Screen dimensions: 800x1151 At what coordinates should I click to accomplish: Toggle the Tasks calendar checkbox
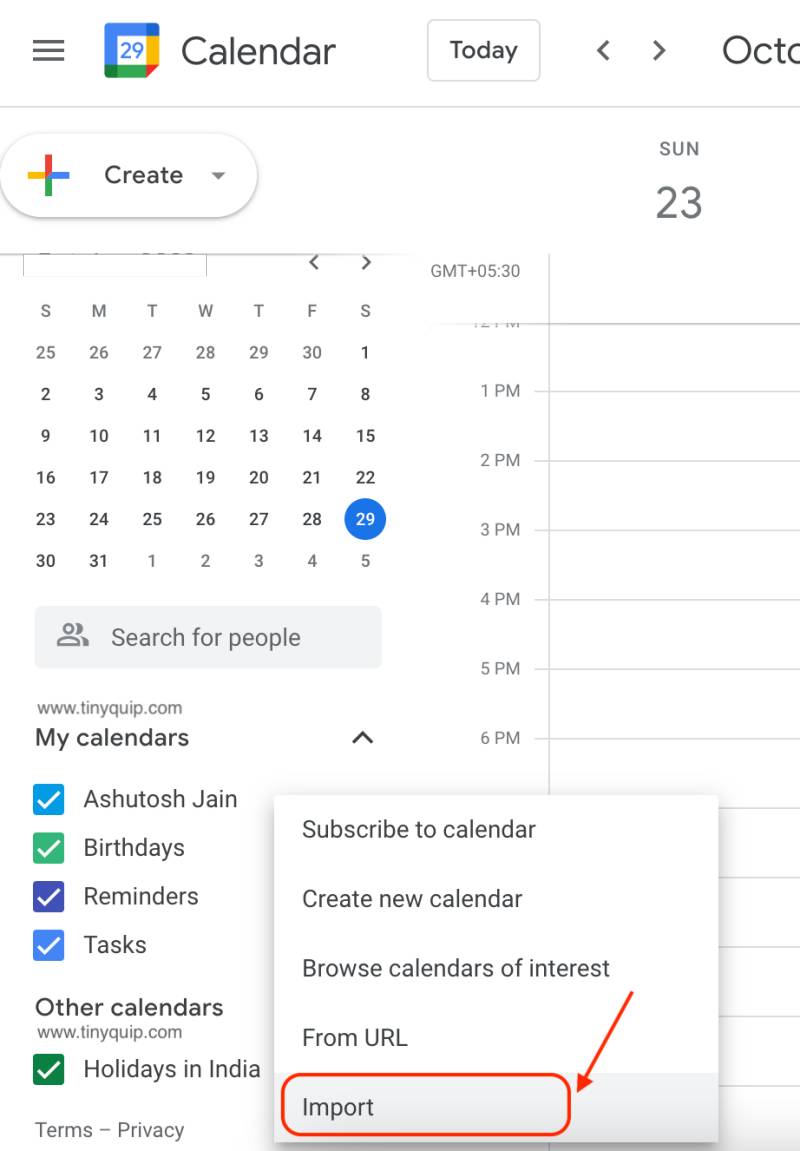tap(49, 945)
